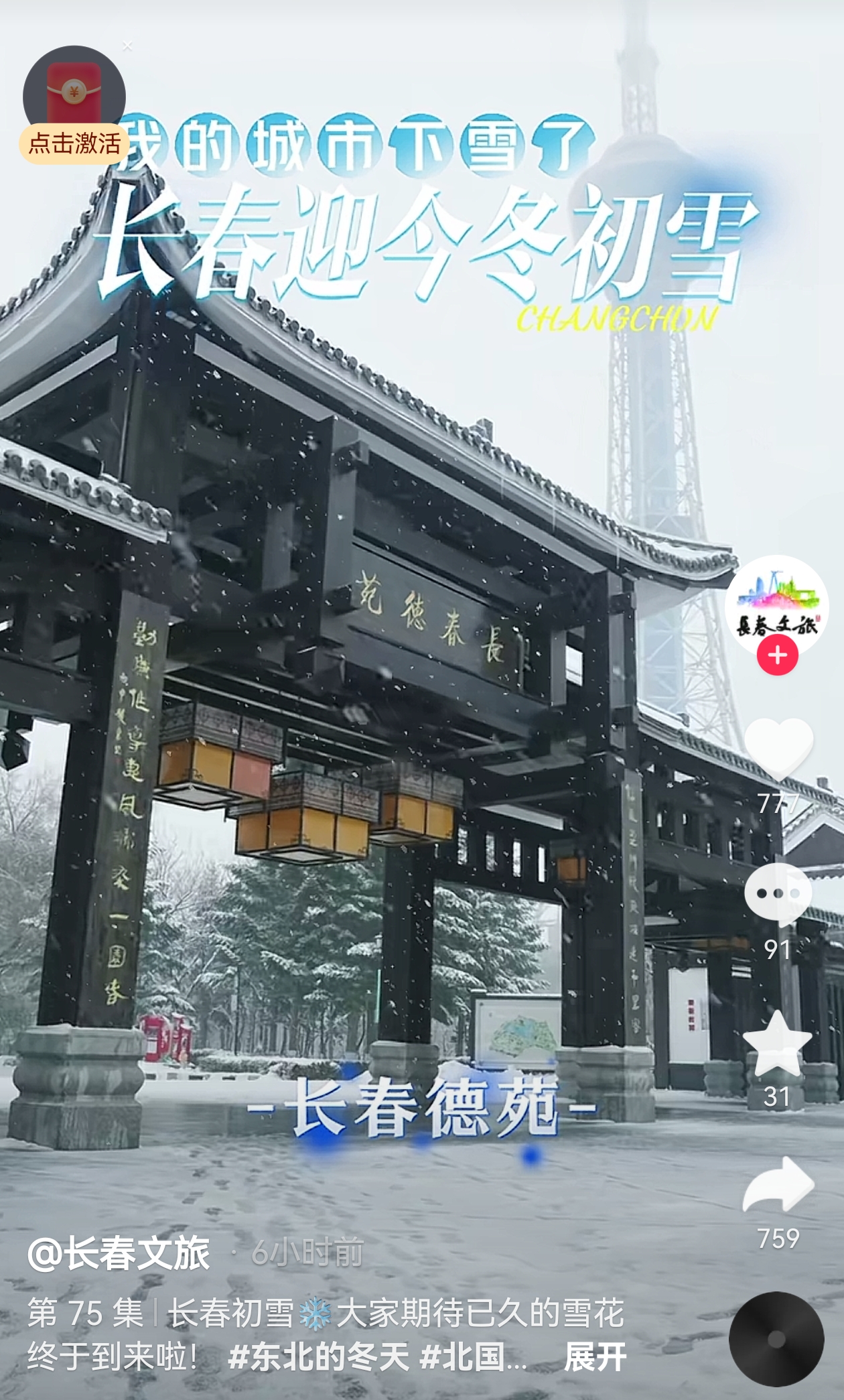Viewport: 844px width, 1400px height.
Task: Like this video with the heart
Action: click(x=778, y=749)
